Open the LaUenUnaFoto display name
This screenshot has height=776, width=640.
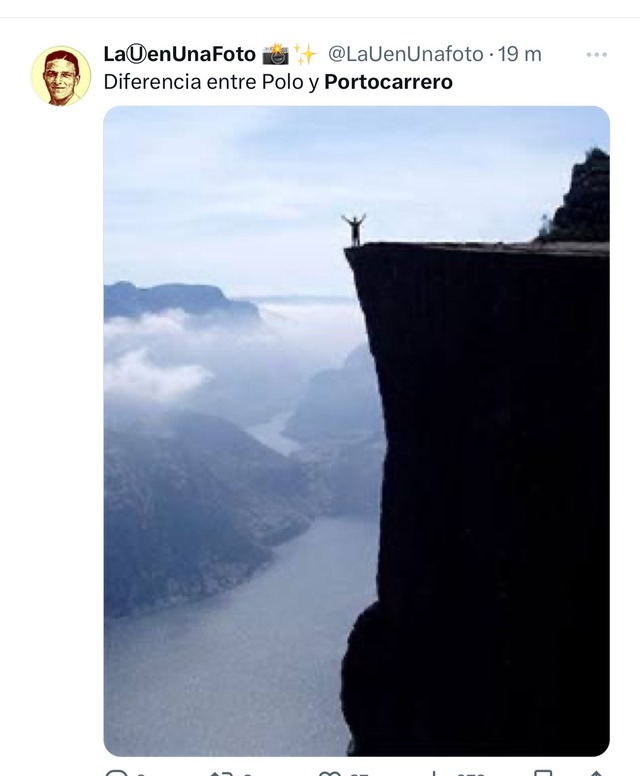[180, 54]
